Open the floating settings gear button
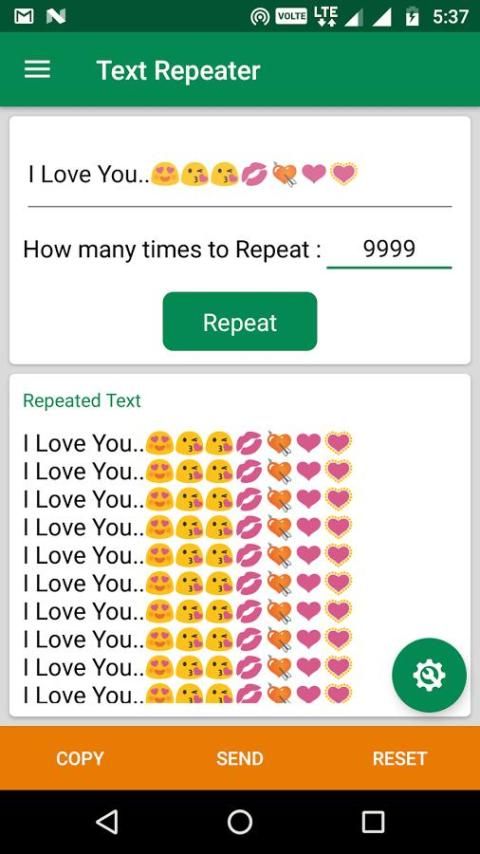Screen dimensions: 480x854 (429, 675)
